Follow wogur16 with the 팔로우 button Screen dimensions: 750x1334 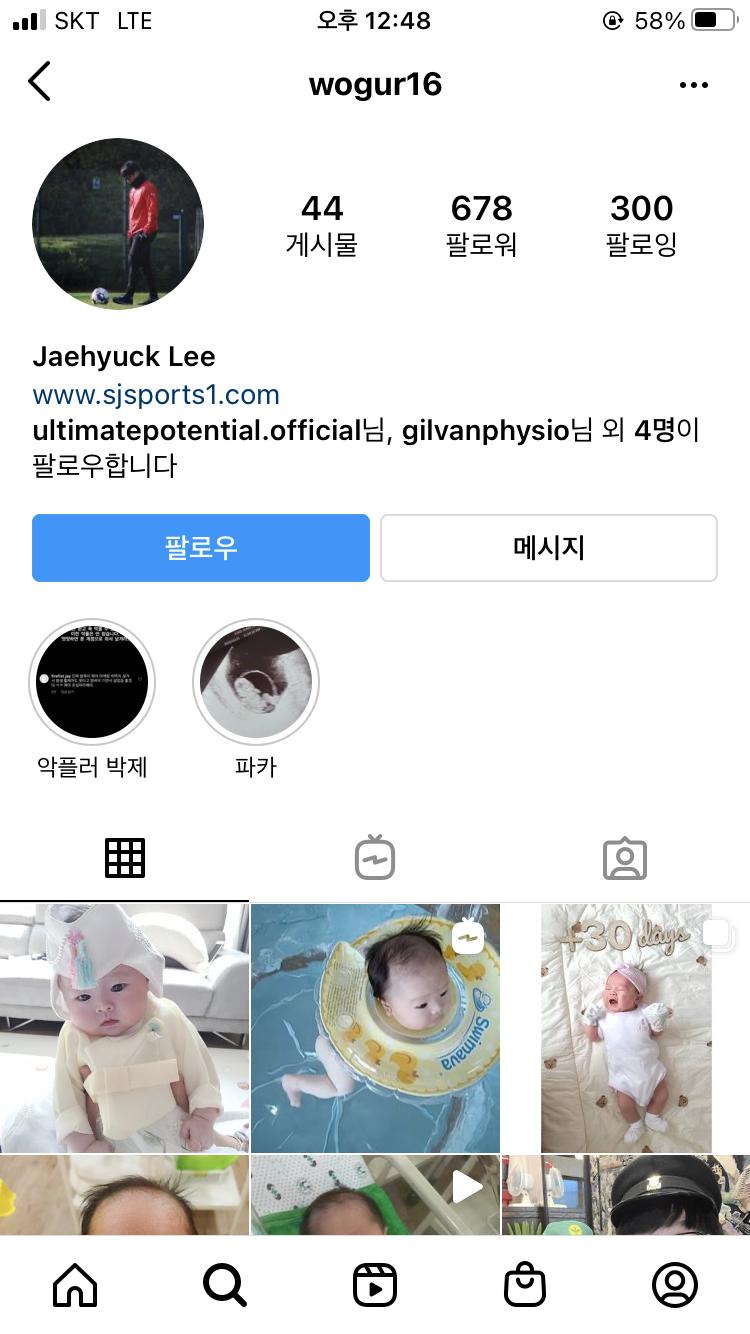pos(201,548)
